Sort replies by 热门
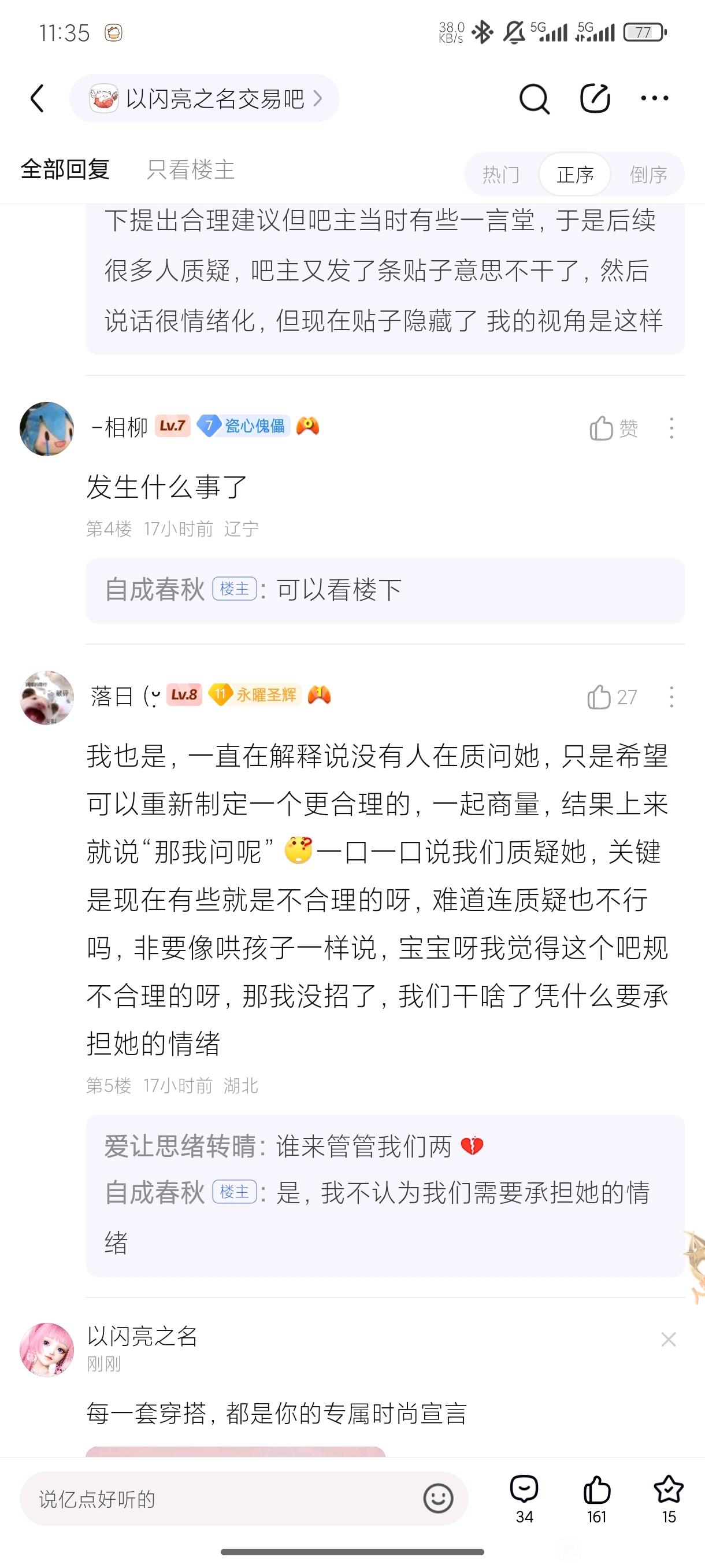 point(500,175)
